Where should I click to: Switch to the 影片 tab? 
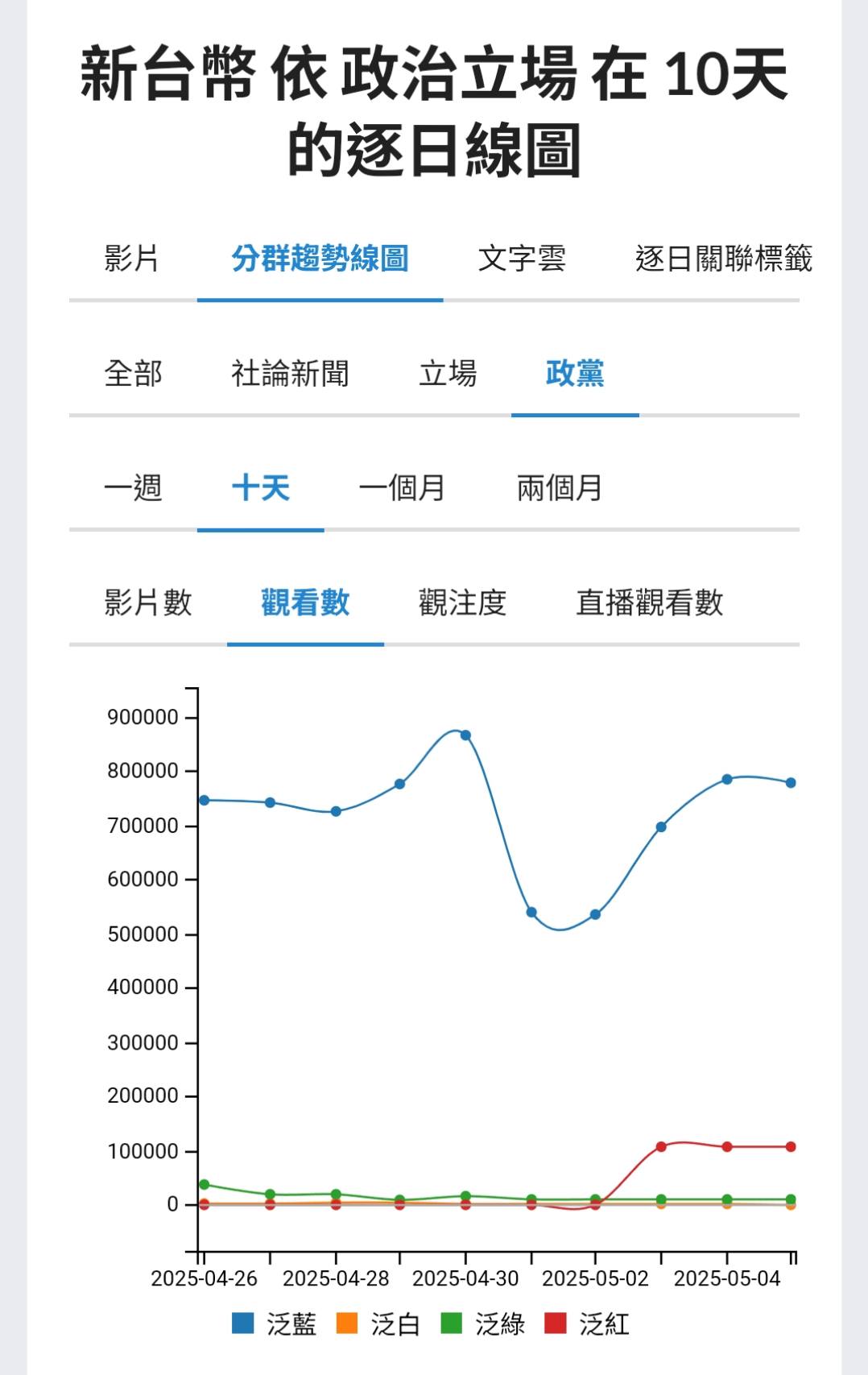[131, 259]
